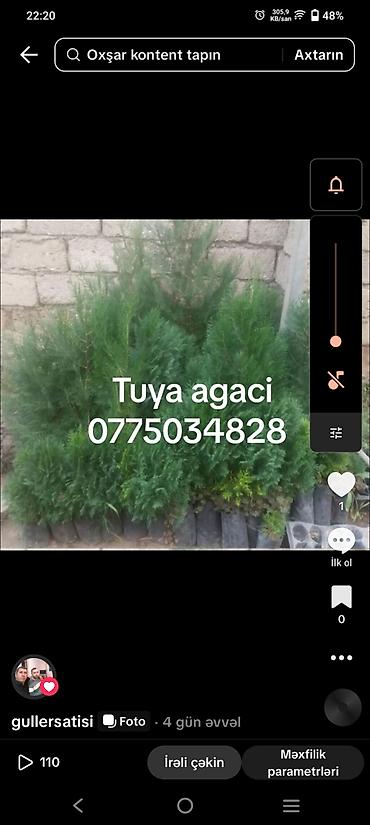
Task: Like the post with the heart icon
Action: tap(342, 485)
